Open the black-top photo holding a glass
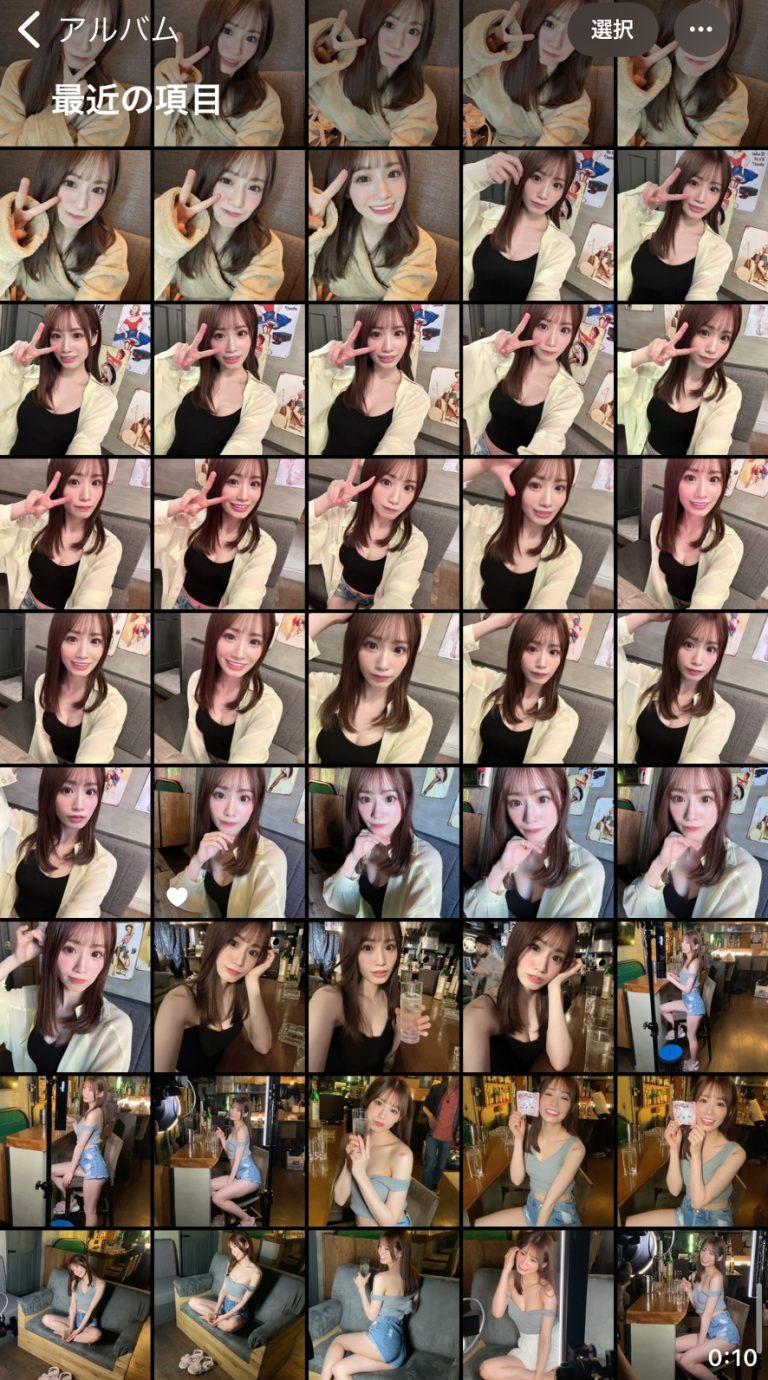768x1380 pixels. tap(383, 996)
